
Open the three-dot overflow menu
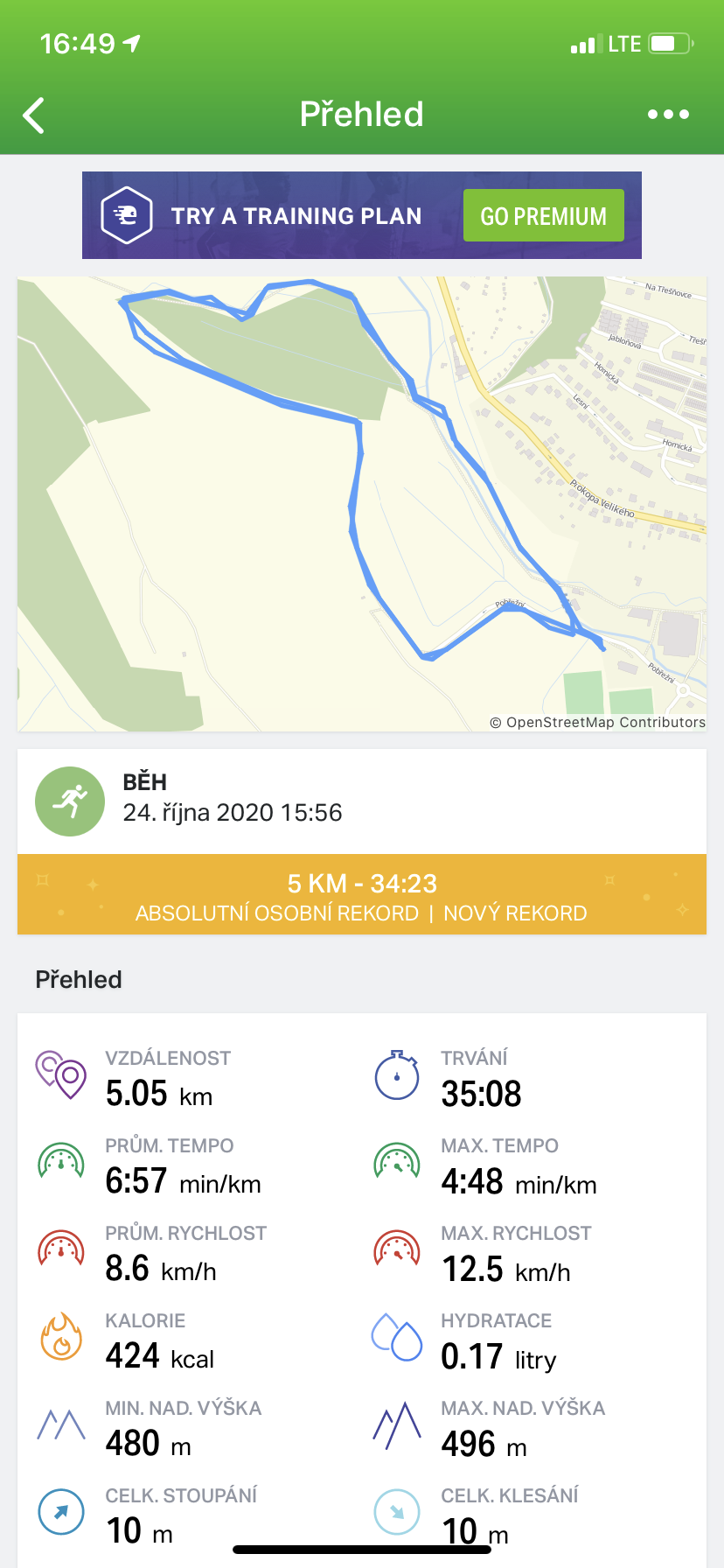(x=668, y=115)
